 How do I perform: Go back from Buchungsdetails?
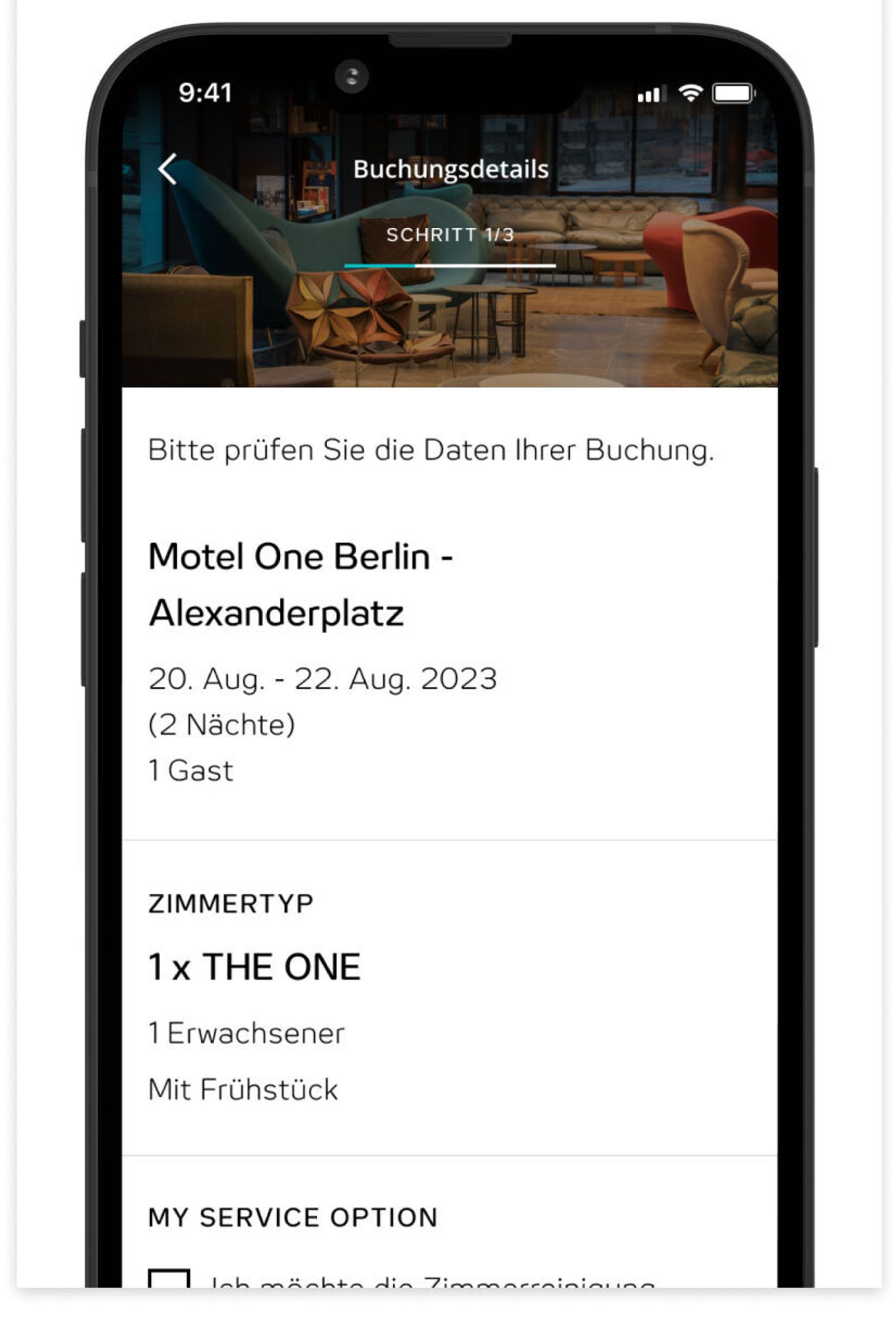tap(168, 169)
